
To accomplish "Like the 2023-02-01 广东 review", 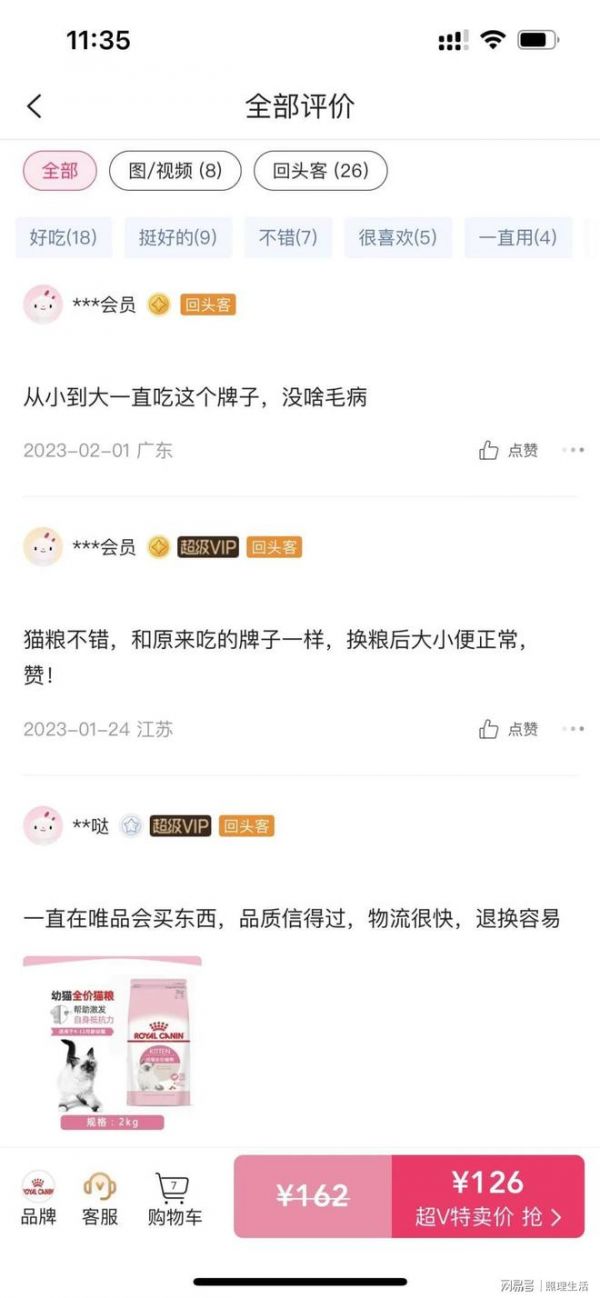I will pos(508,451).
